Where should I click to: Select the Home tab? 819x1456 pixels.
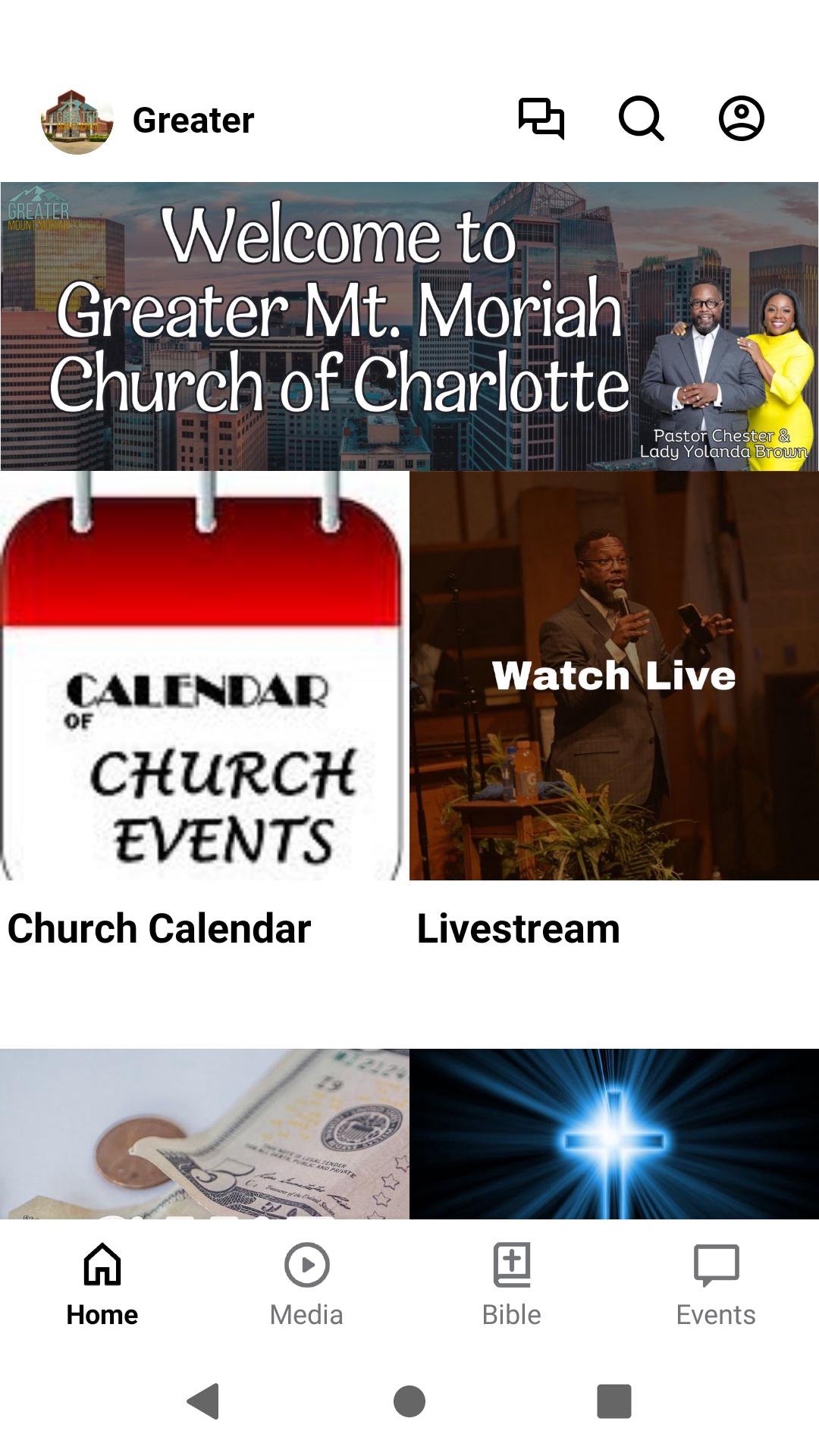coord(102,1283)
